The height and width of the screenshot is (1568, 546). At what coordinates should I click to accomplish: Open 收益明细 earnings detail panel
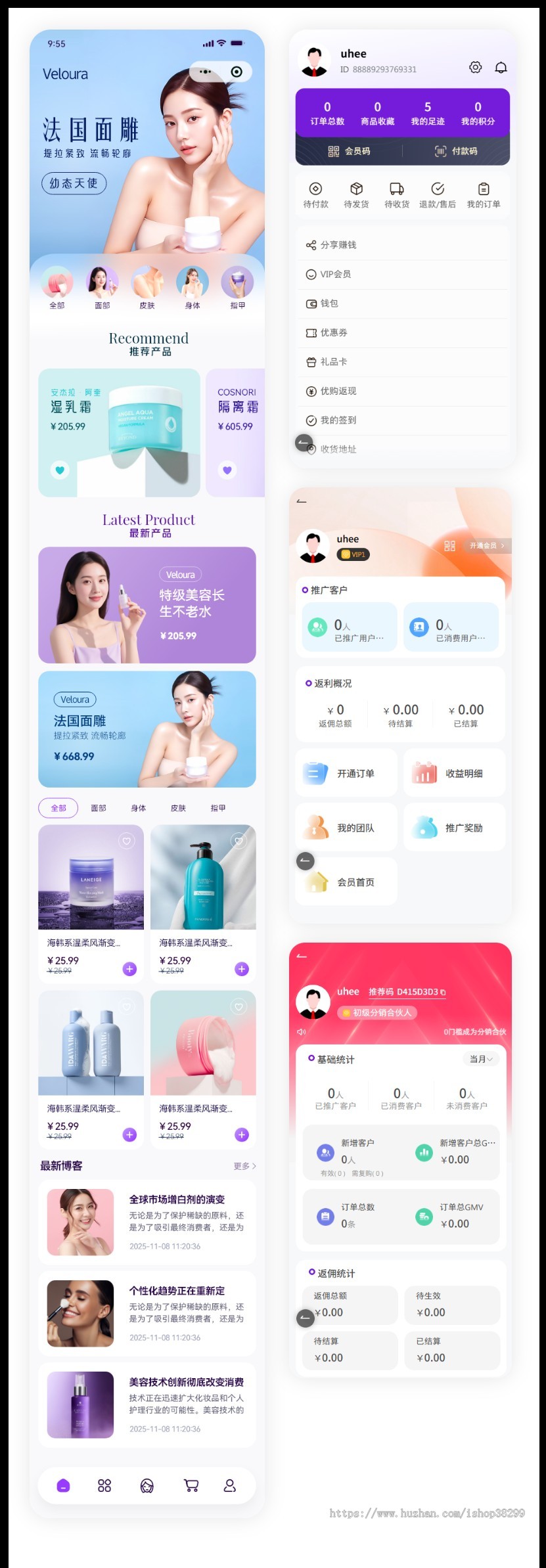[455, 773]
